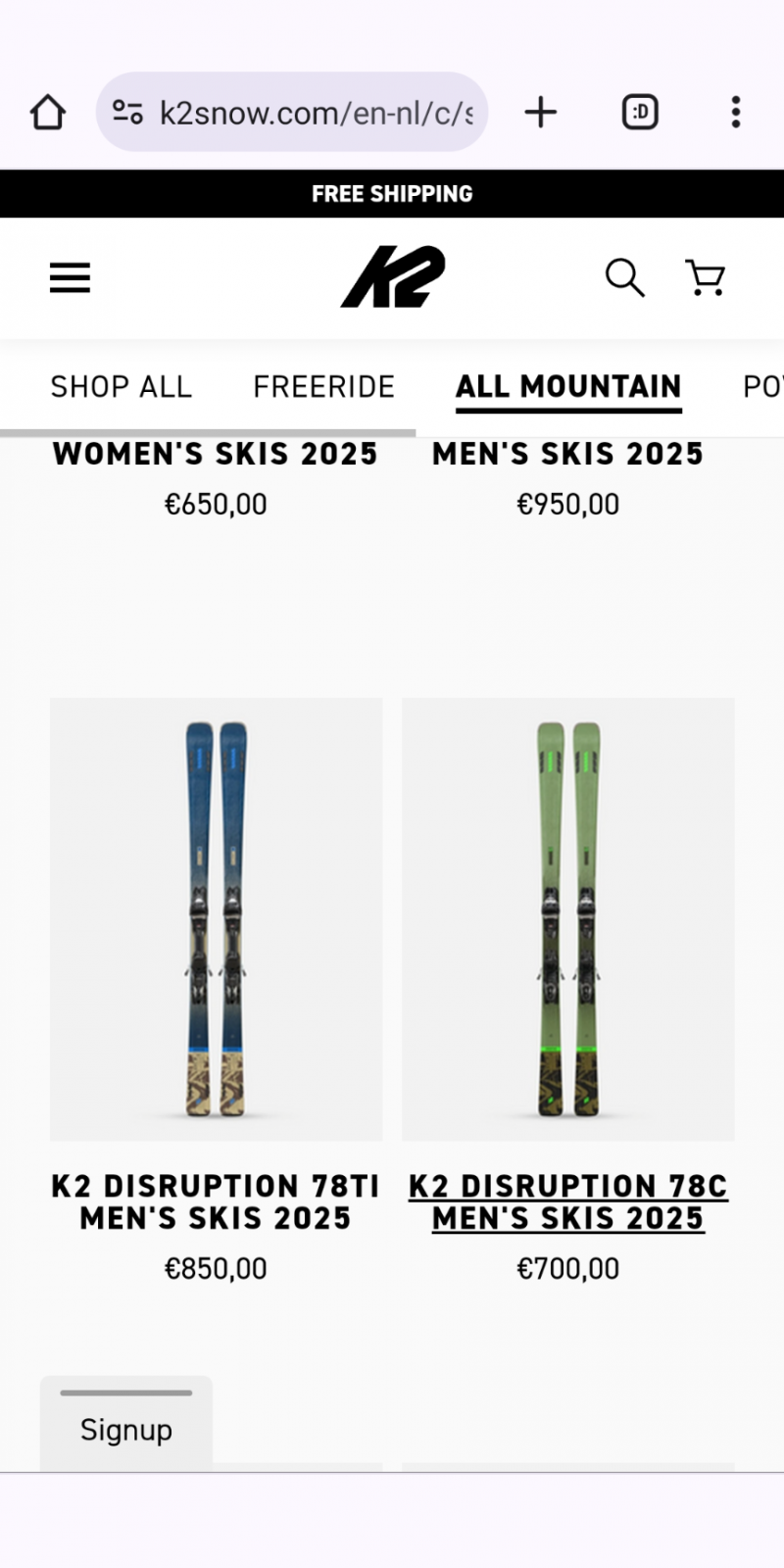
Task: Tap the k2snow.com address bar
Action: [x=292, y=113]
